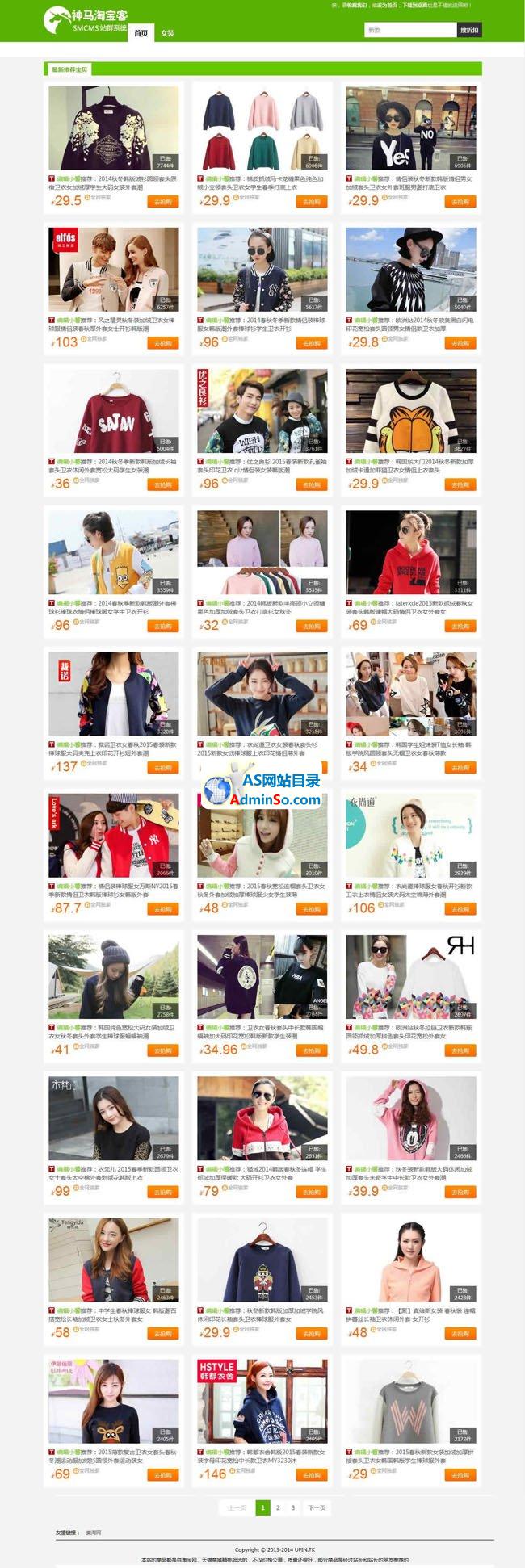
Task: Open the Garfield sweater product image
Action: click(410, 410)
